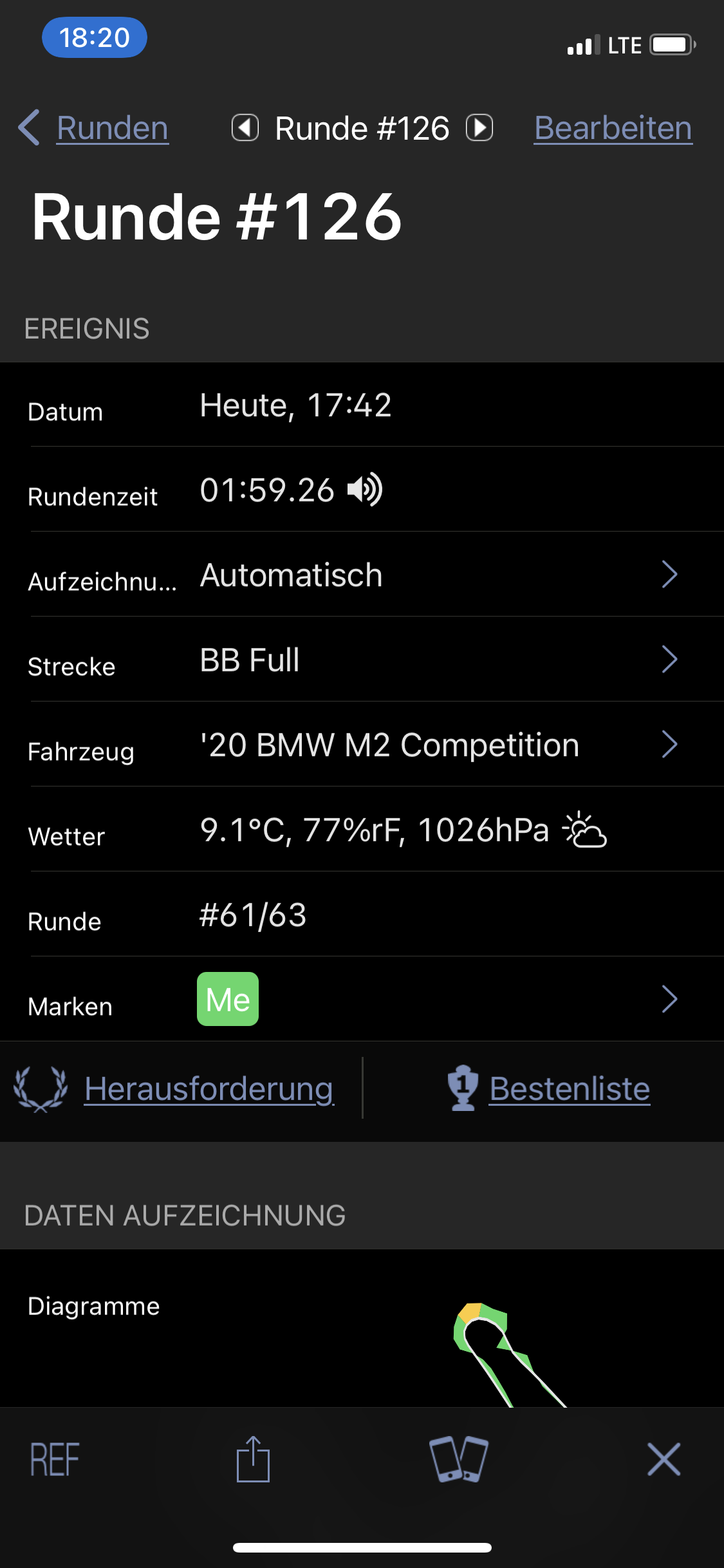
Task: Go to next lap arrow
Action: pos(479,127)
